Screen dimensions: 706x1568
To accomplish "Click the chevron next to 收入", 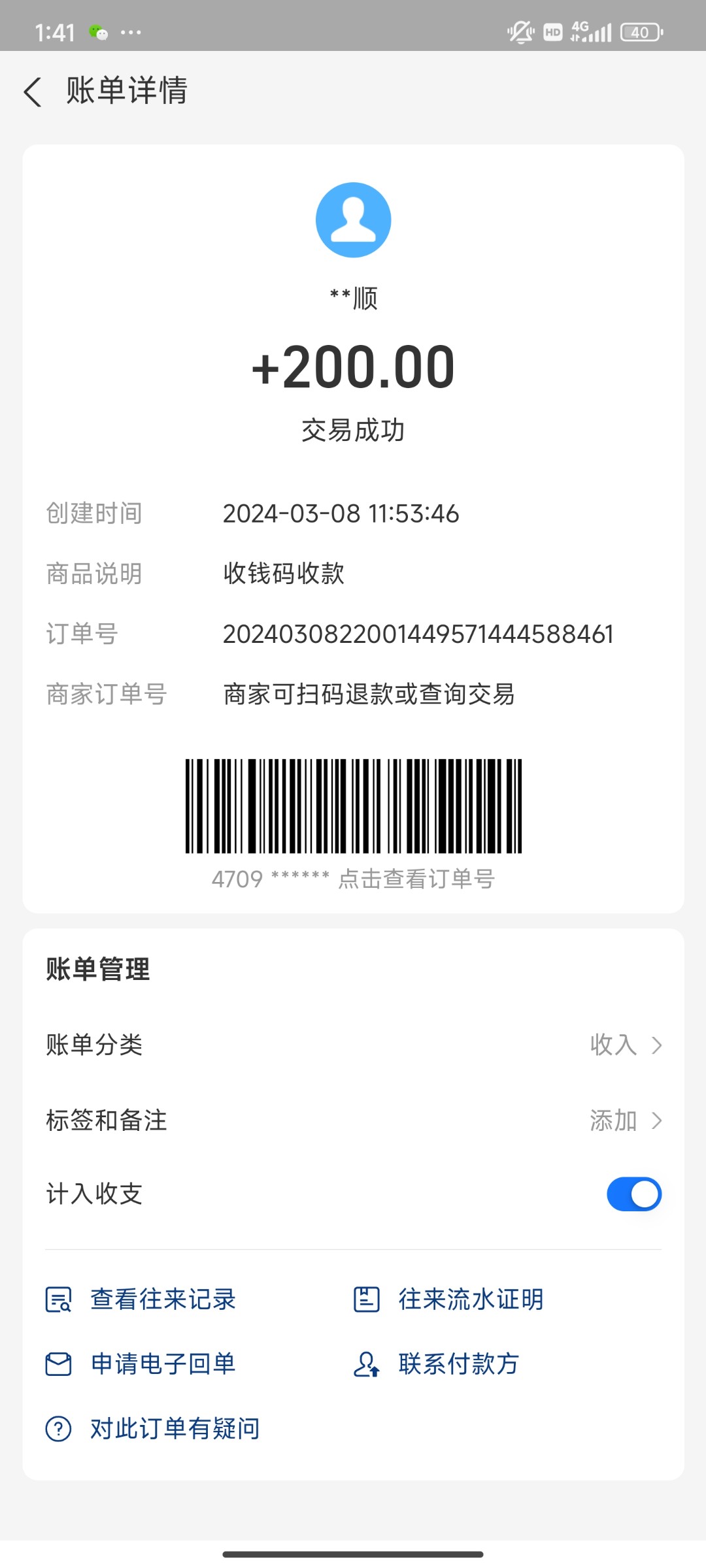I will [657, 1045].
